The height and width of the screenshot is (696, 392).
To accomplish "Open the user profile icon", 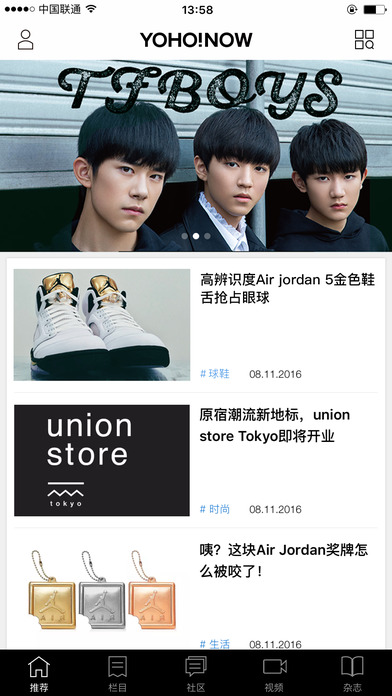I will 25,40.
